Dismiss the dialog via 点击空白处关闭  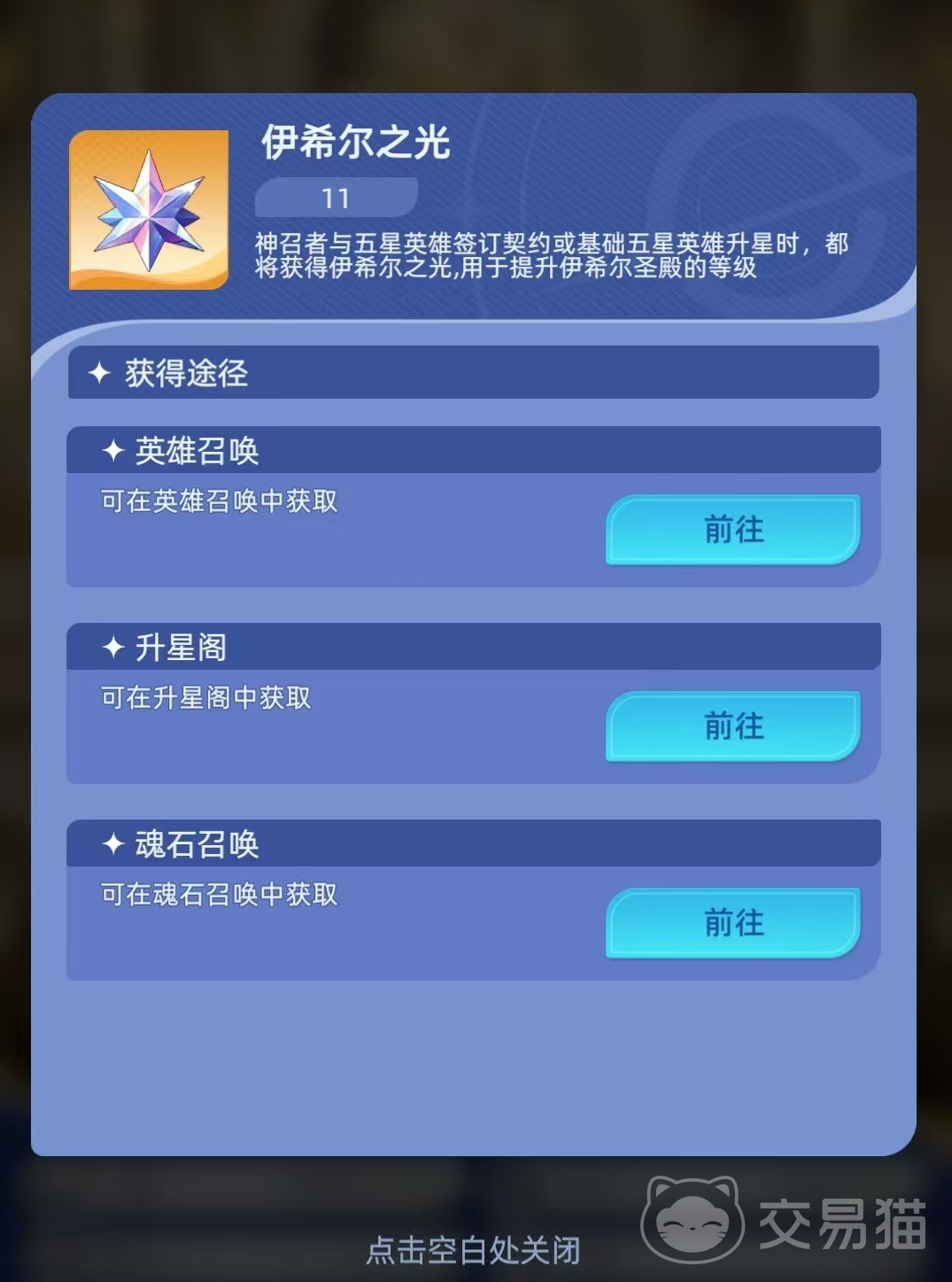tap(473, 1250)
